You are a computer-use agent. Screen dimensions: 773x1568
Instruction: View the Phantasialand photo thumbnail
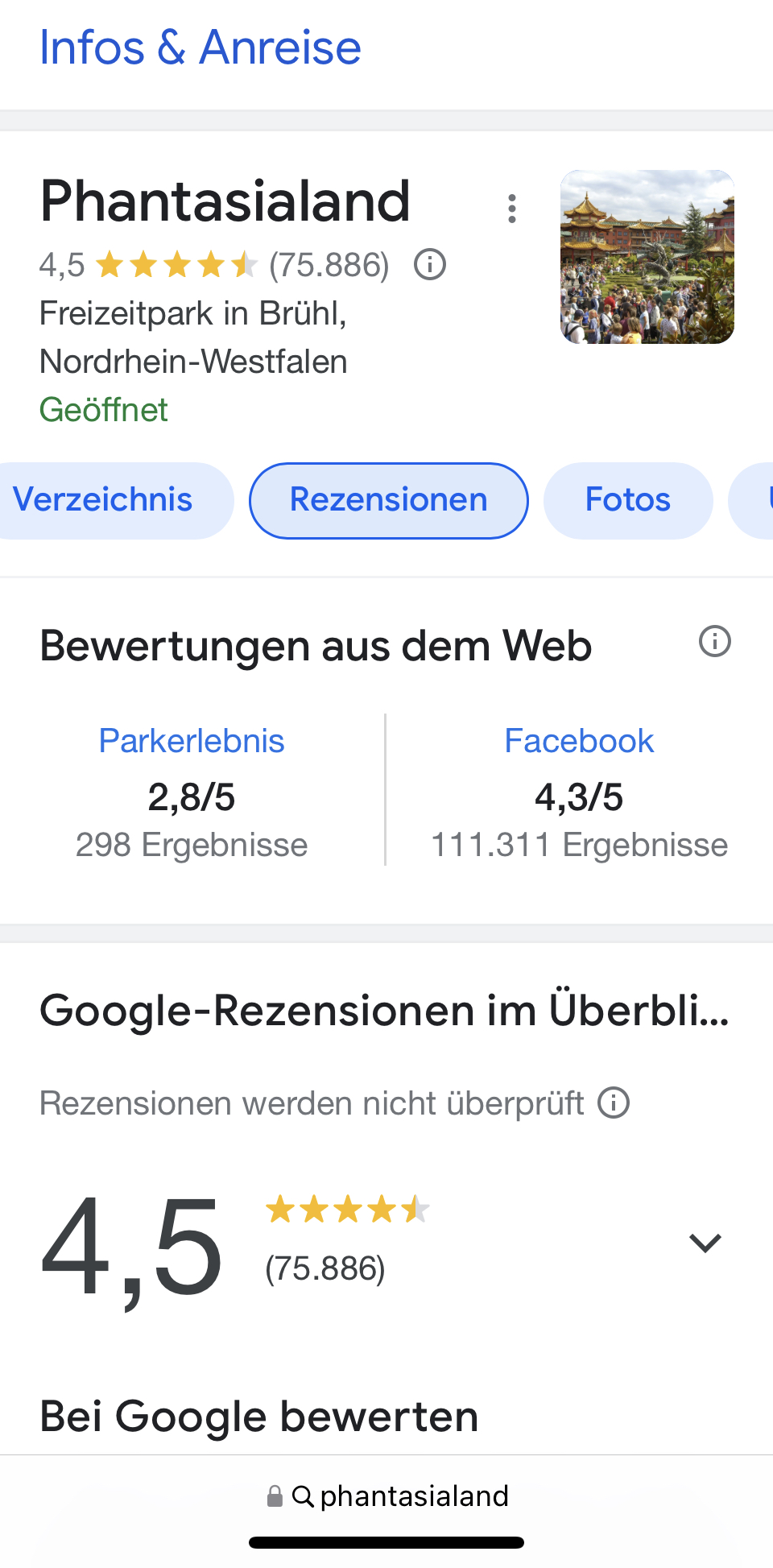647,257
